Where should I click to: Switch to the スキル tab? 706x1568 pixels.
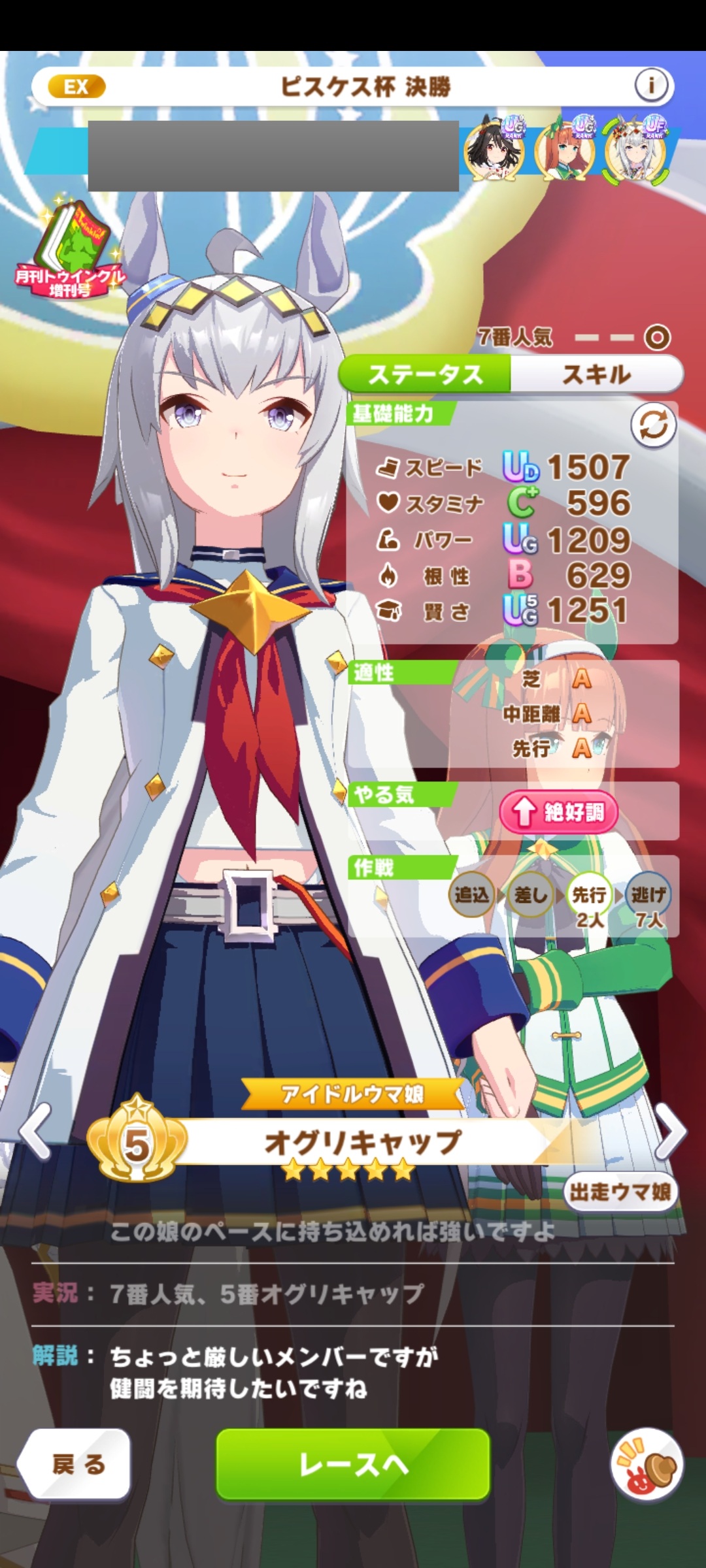pyautogui.click(x=596, y=374)
